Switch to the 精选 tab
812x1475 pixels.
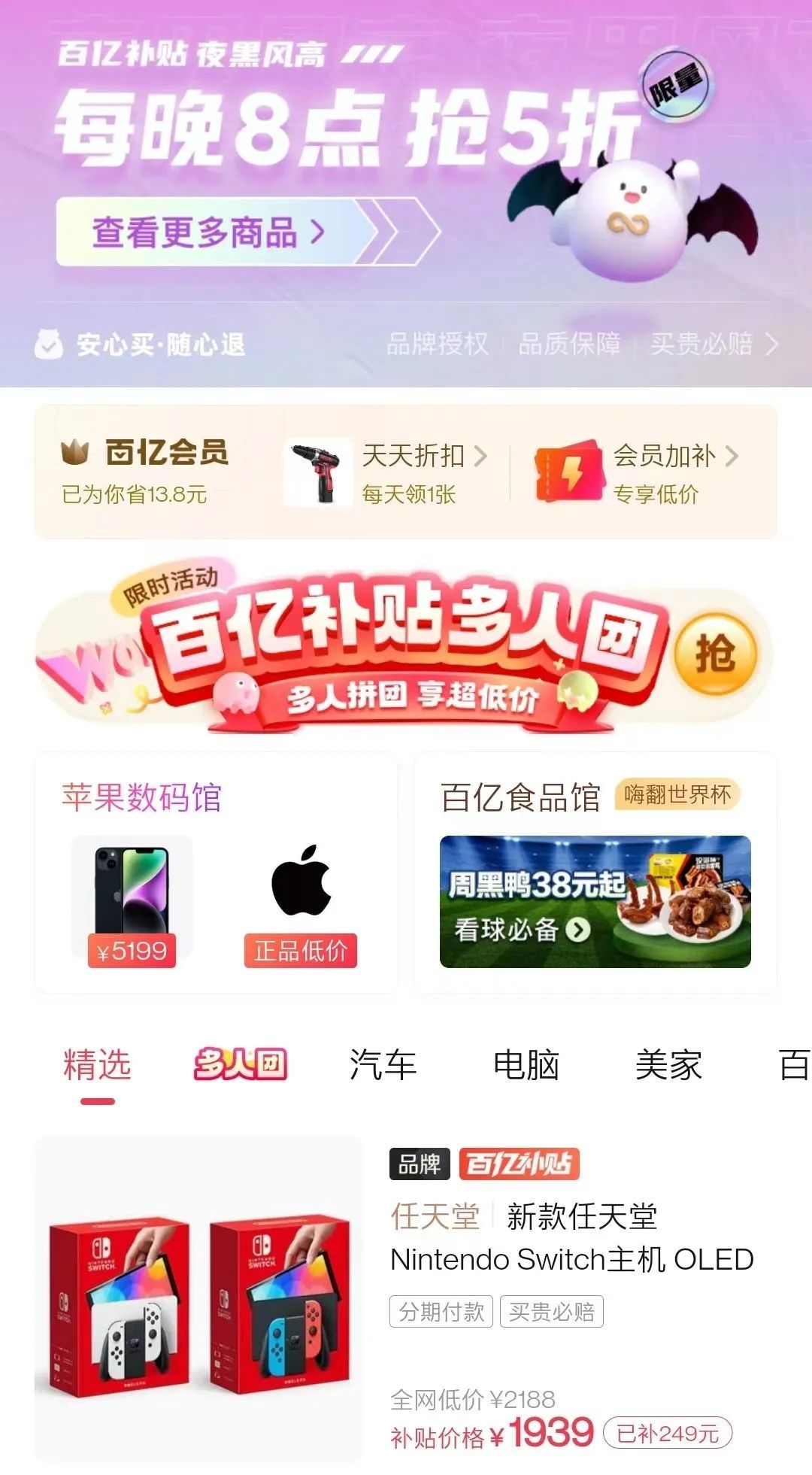(97, 1065)
